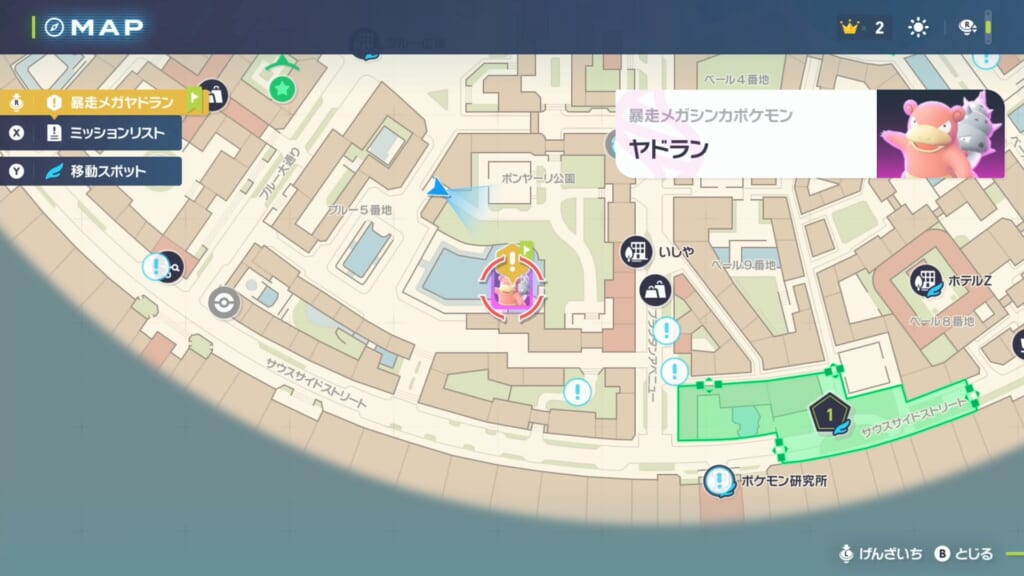Select the いしや shop marker

(636, 252)
